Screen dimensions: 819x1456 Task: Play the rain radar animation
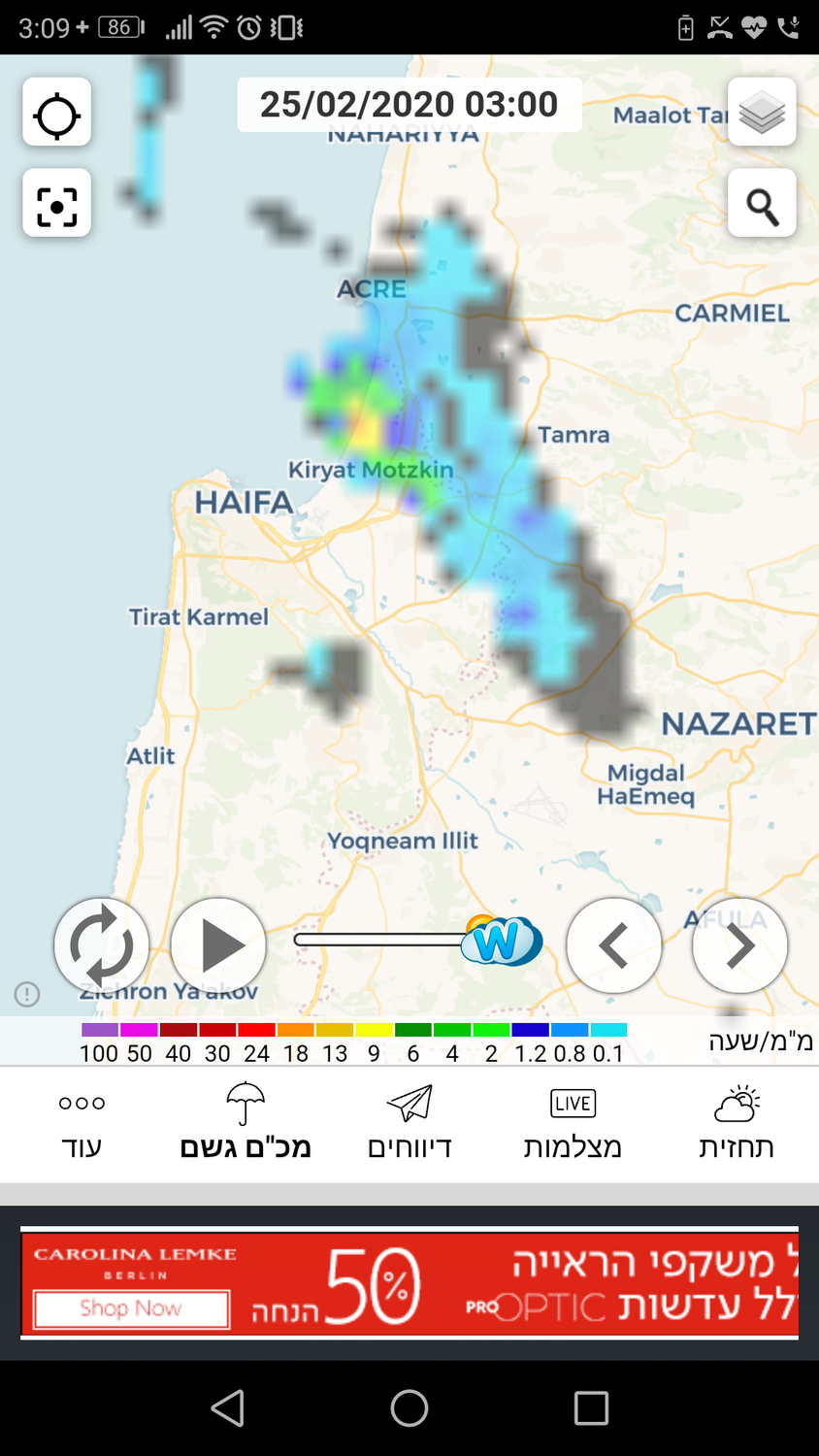pos(218,945)
